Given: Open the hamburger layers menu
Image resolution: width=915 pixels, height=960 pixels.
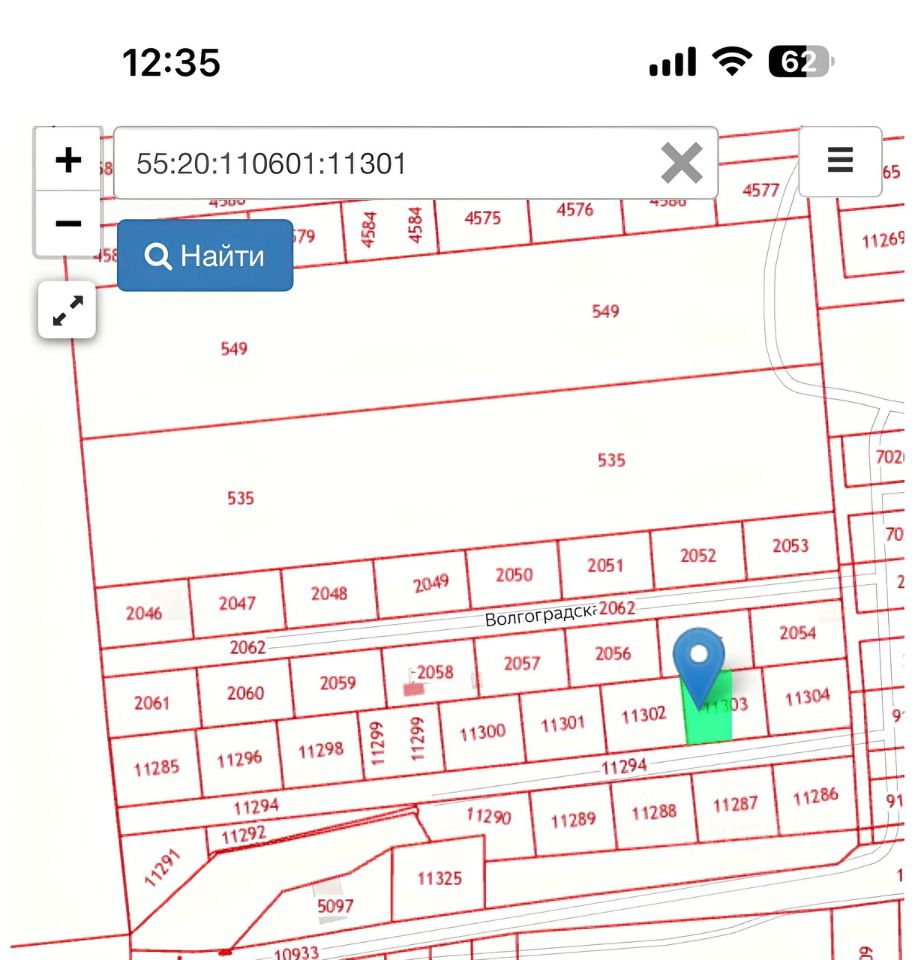Looking at the screenshot, I should coord(840,160).
